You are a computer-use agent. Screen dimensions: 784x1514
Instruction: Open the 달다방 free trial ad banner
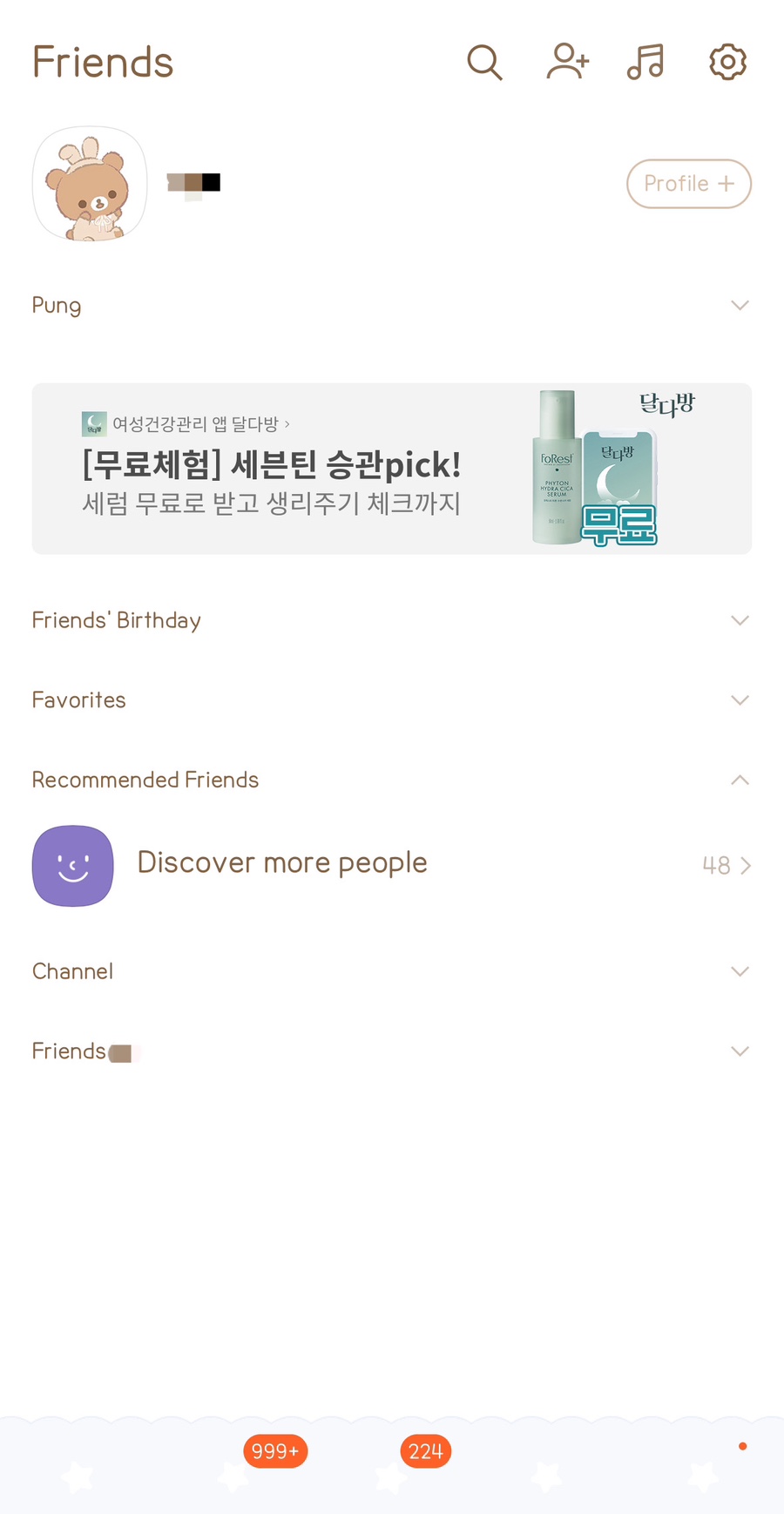pyautogui.click(x=391, y=469)
